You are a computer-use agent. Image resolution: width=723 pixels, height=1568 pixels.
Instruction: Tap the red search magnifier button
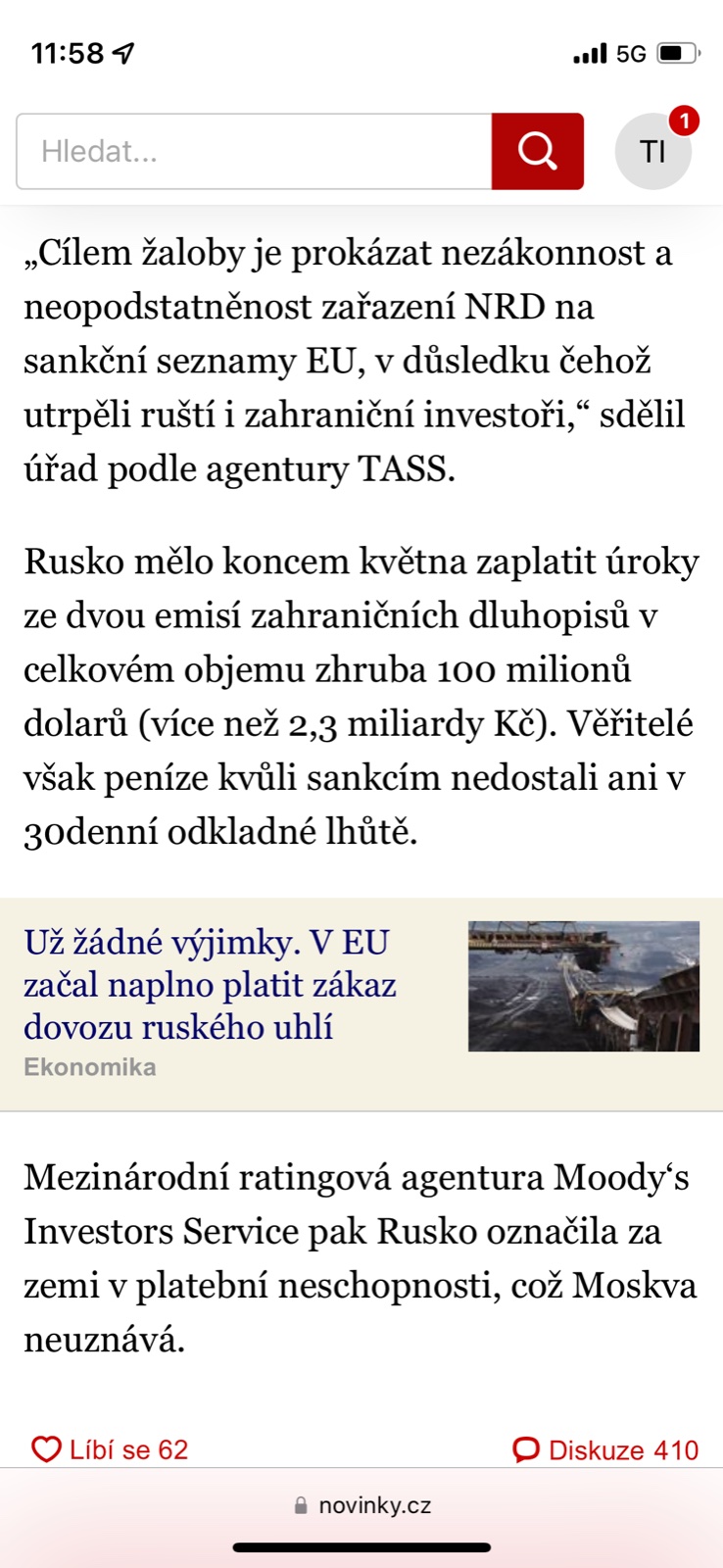click(537, 151)
